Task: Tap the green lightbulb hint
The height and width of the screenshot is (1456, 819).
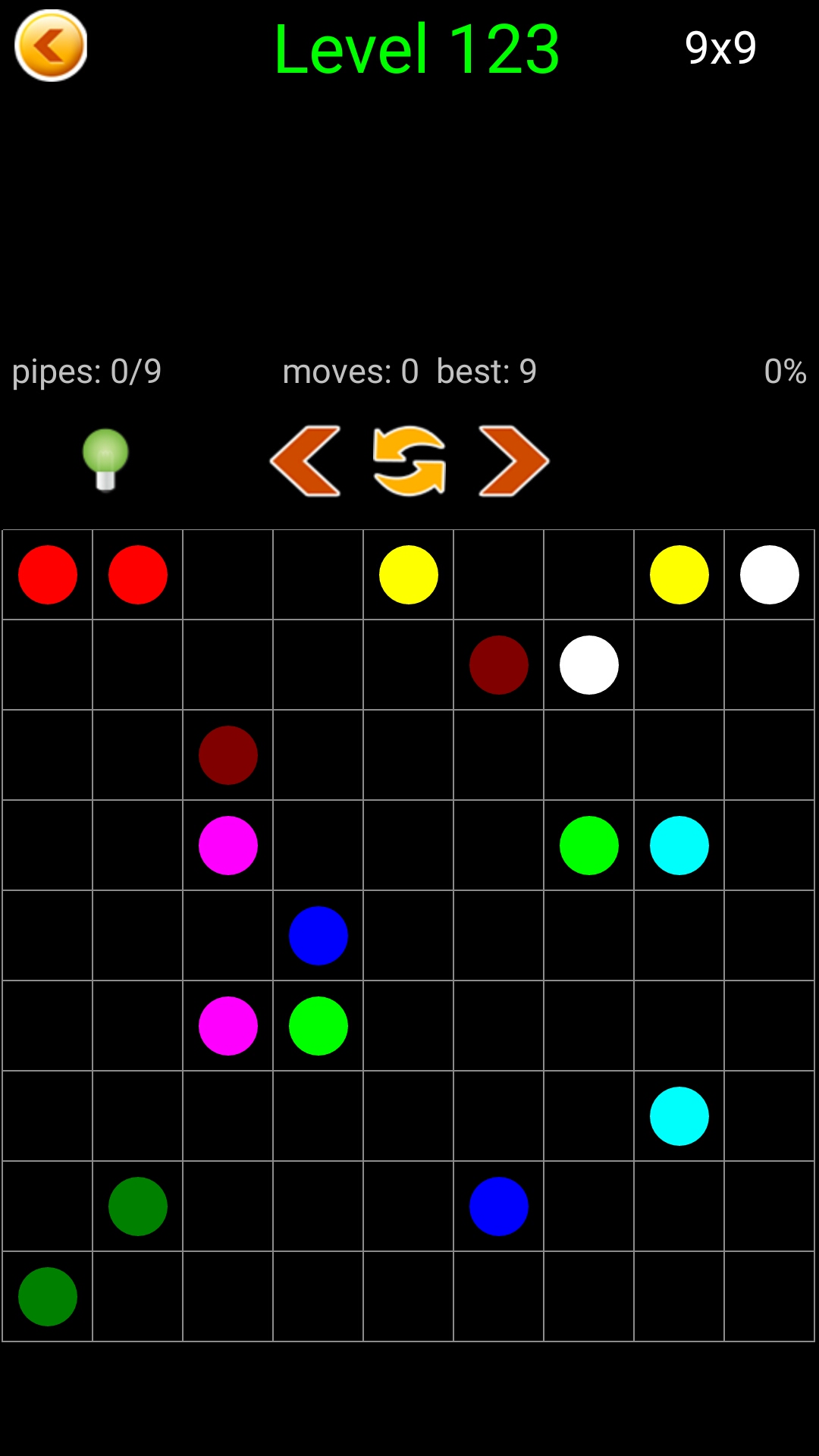Action: point(105,460)
